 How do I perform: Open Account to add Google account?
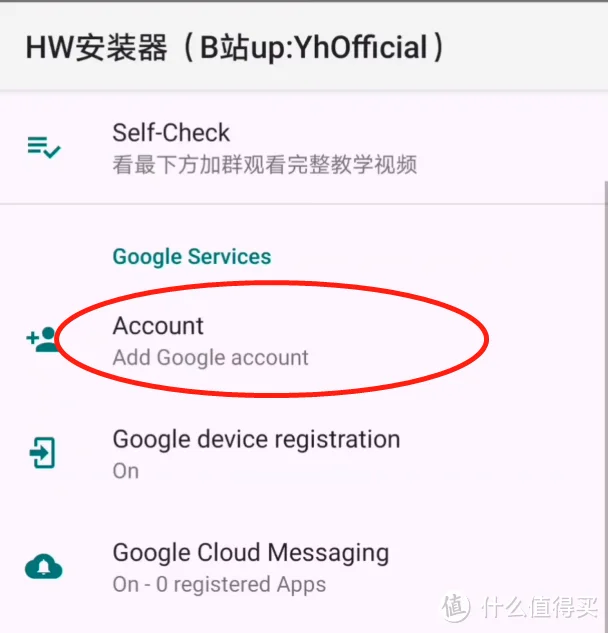click(210, 340)
